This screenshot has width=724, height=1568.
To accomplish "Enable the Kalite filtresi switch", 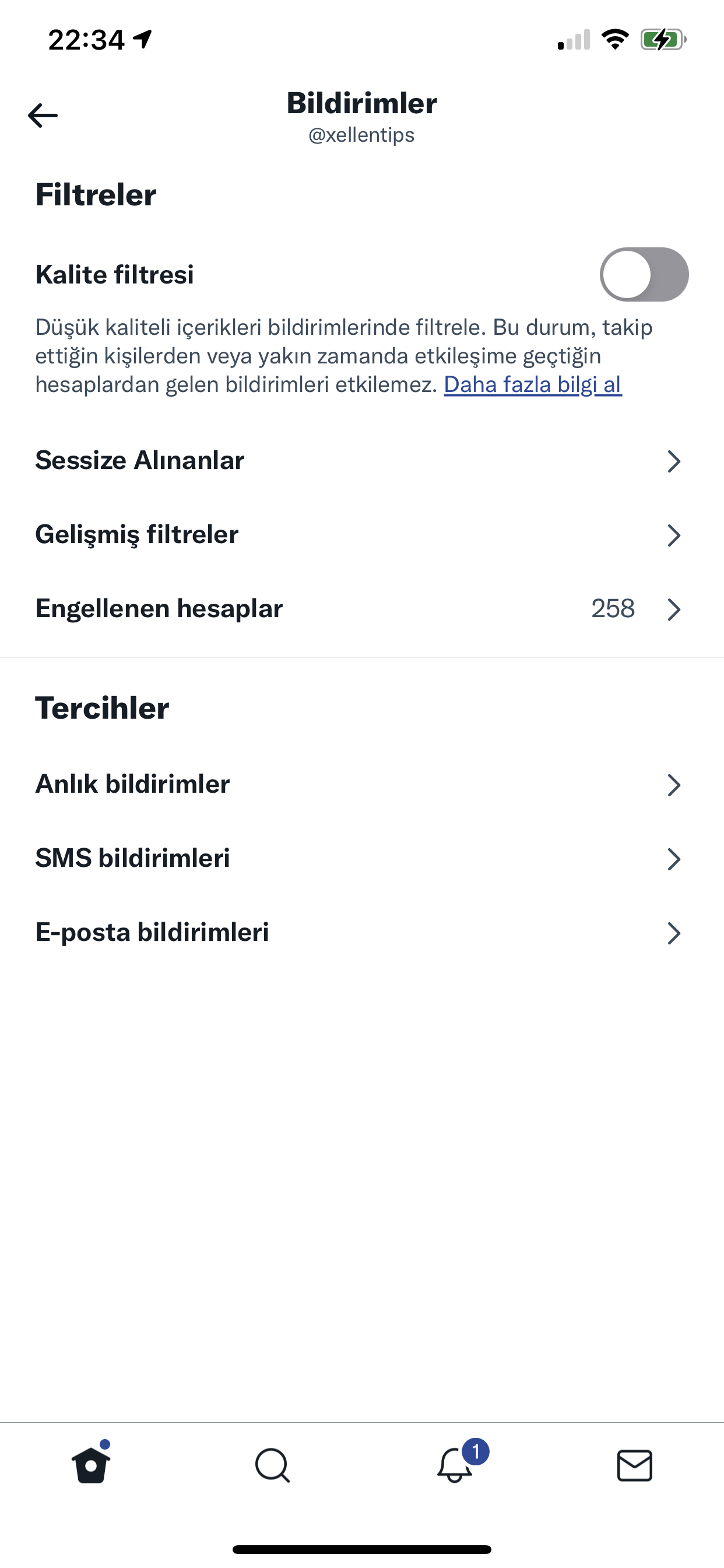I will (644, 275).
